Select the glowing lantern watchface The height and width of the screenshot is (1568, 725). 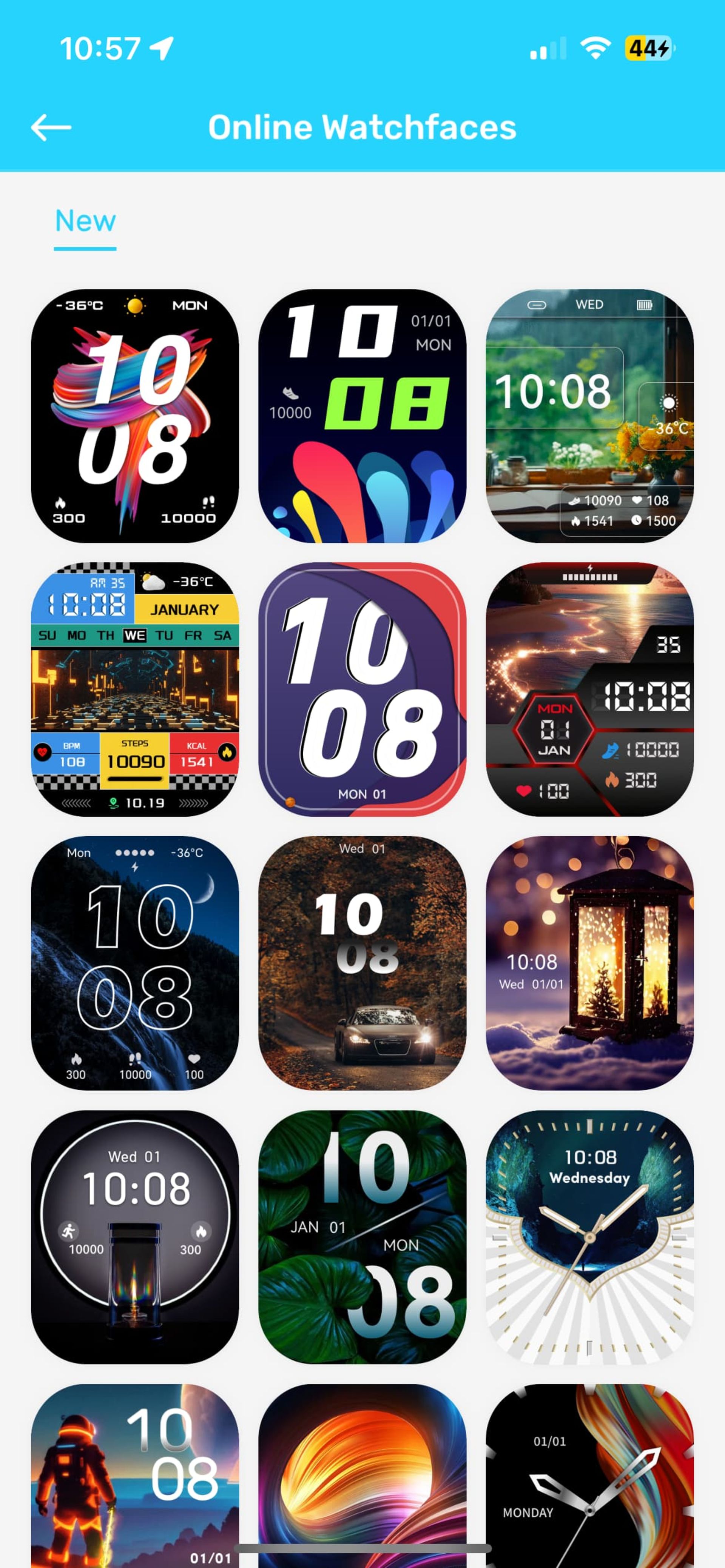click(589, 963)
